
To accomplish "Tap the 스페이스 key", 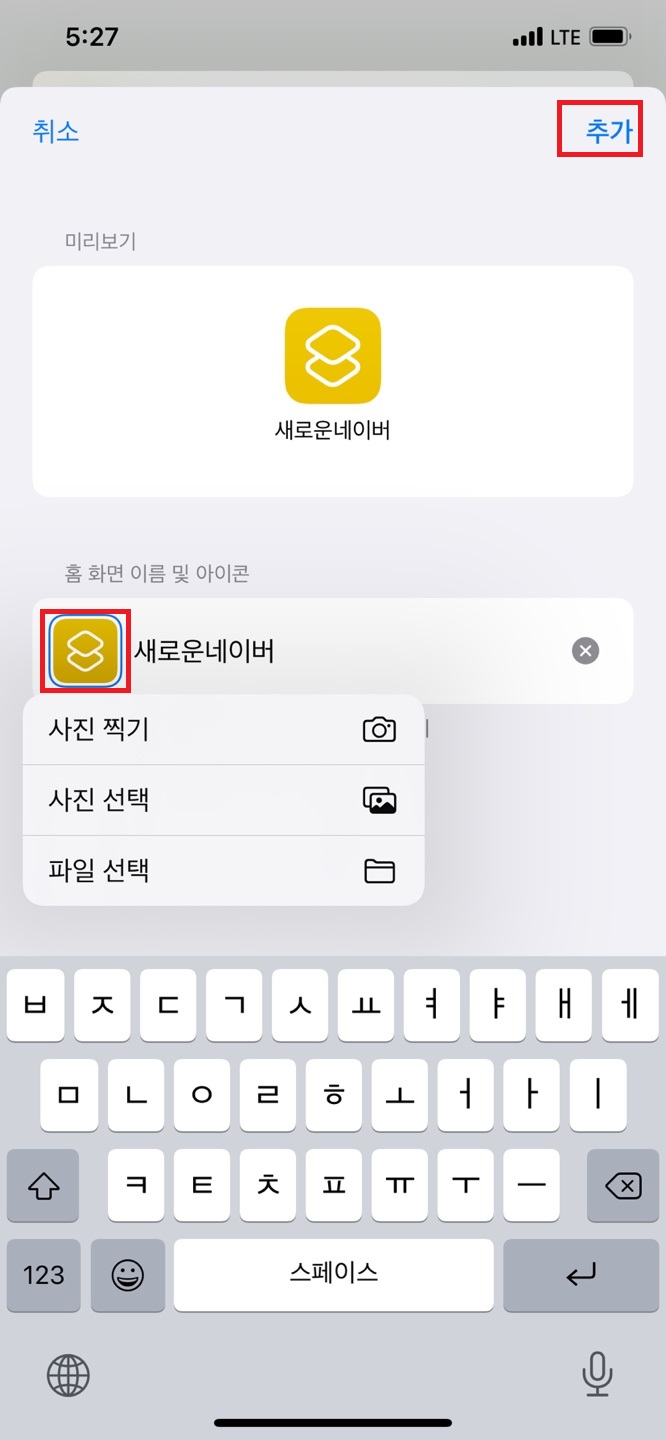I will 333,1275.
